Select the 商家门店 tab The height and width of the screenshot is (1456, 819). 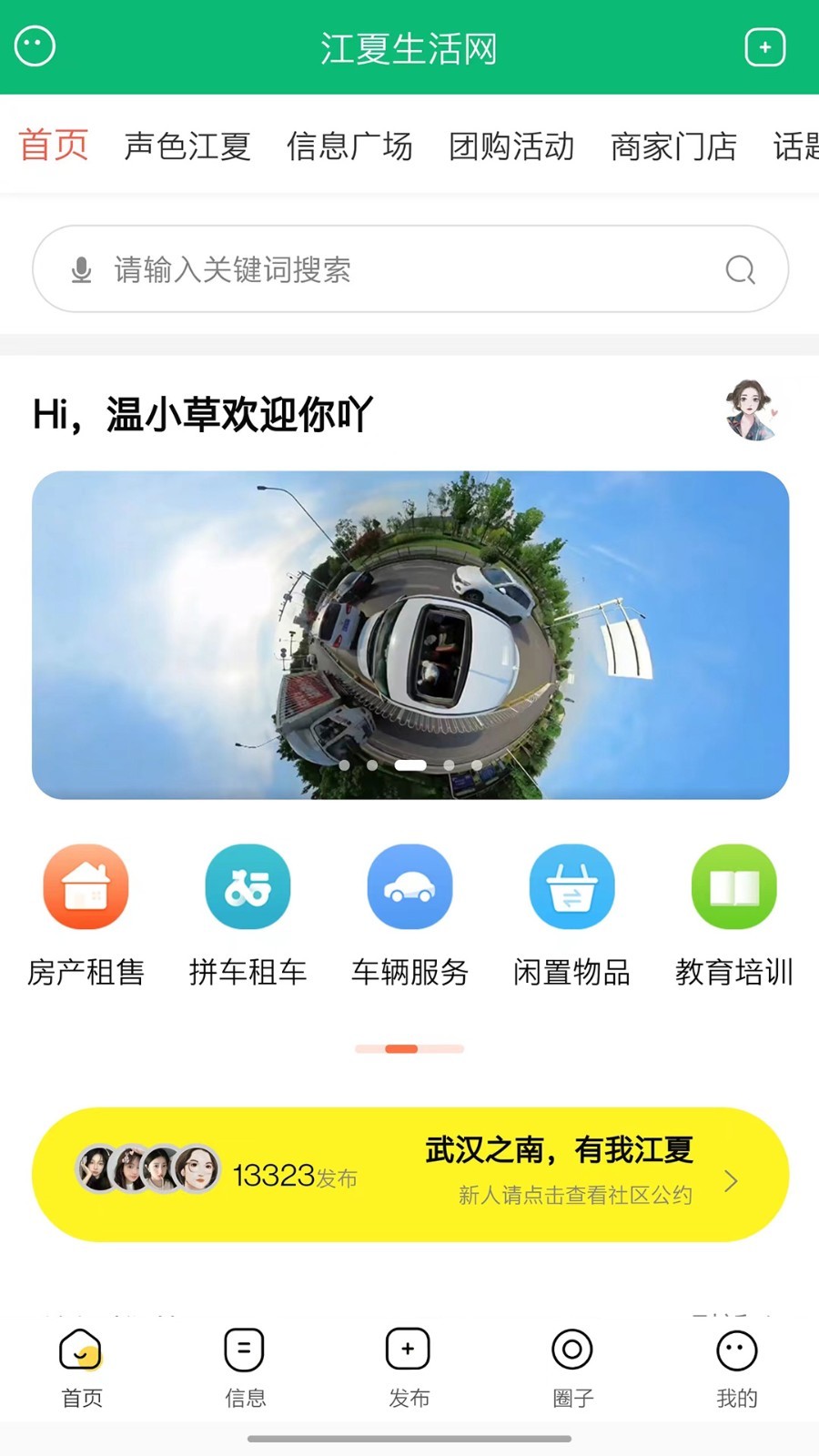tap(673, 146)
